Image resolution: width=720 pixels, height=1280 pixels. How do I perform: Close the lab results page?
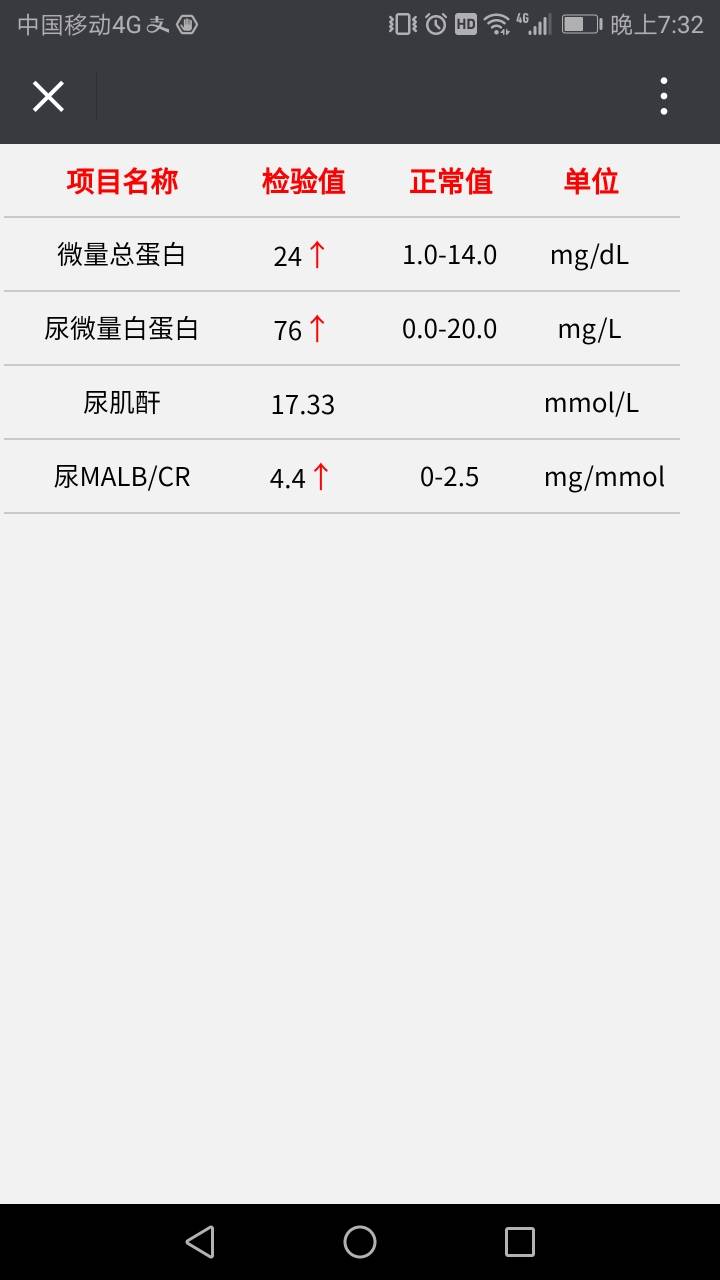click(48, 97)
